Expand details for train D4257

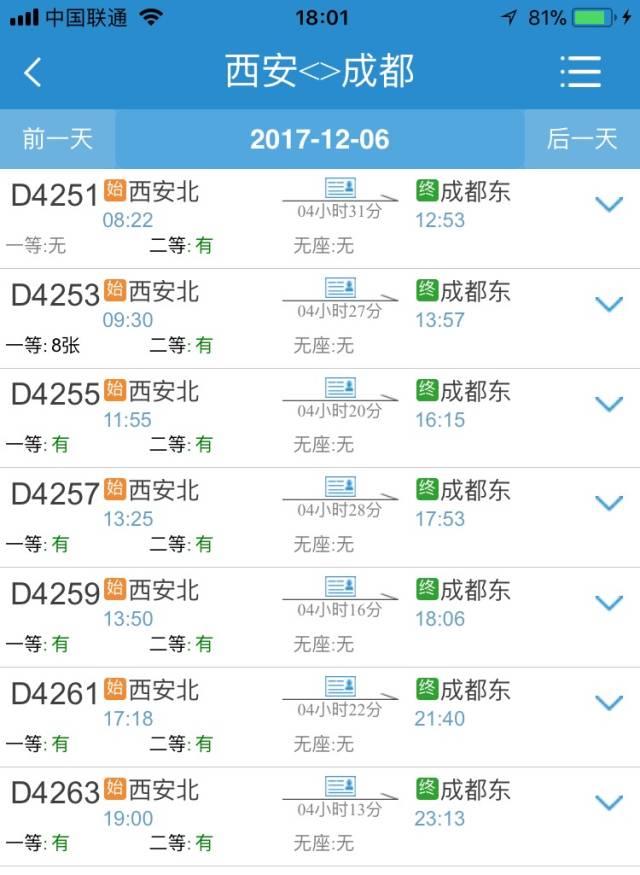click(x=609, y=503)
